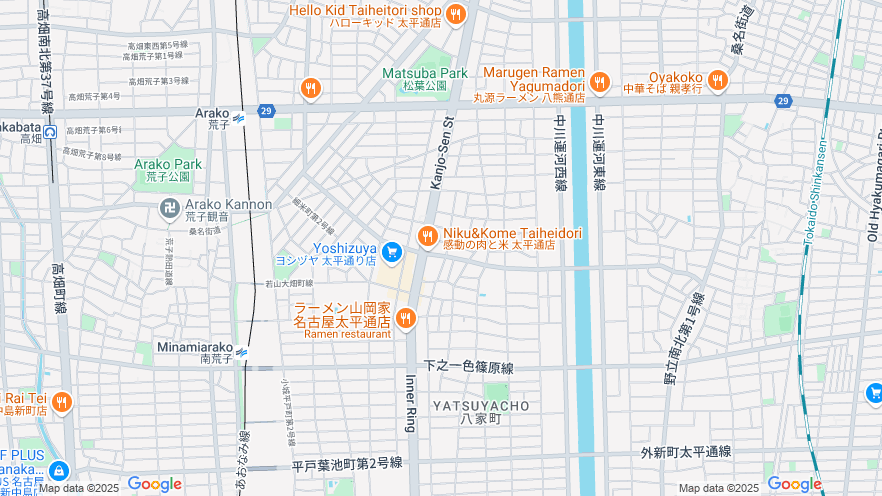
Task: Tap the Minamiarako station marker
Action: (x=241, y=352)
